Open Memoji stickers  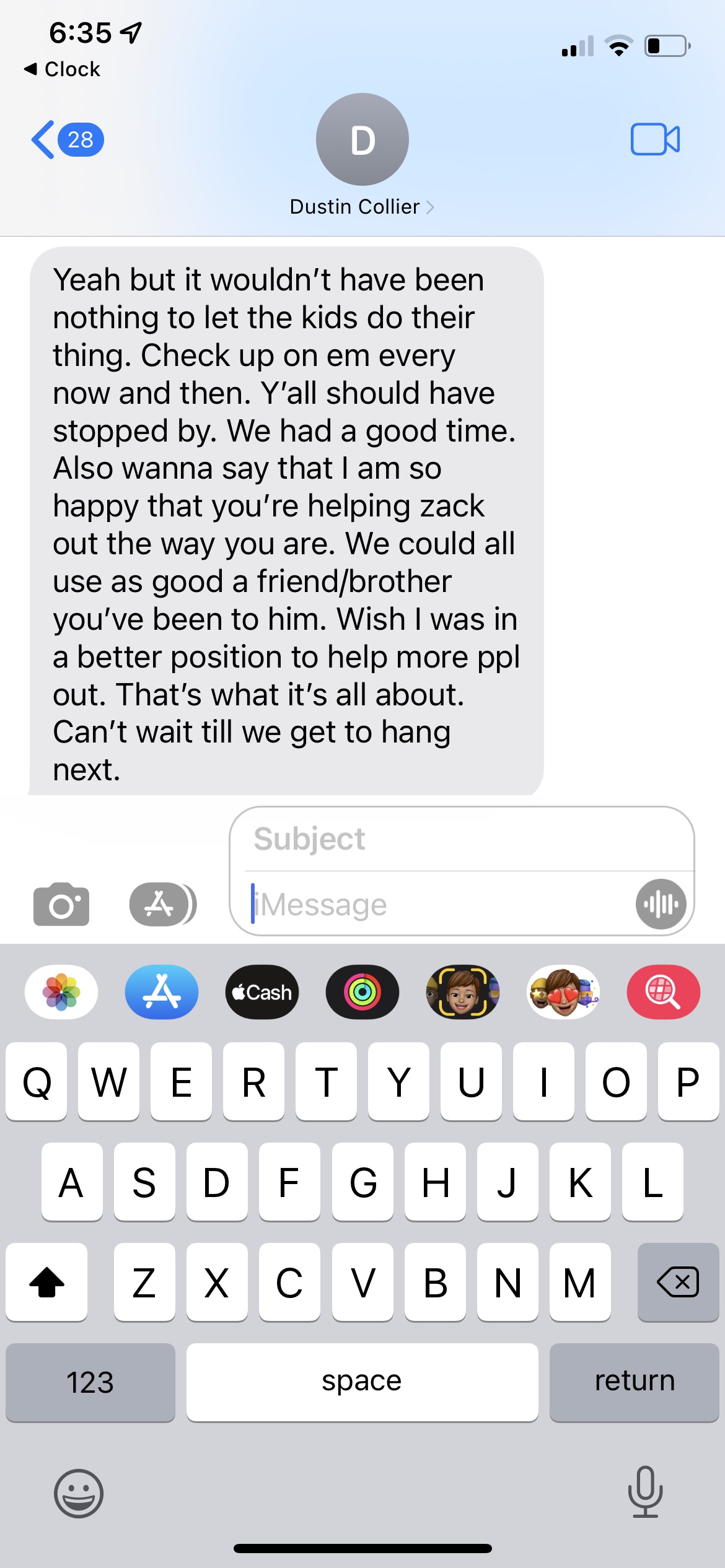563,992
